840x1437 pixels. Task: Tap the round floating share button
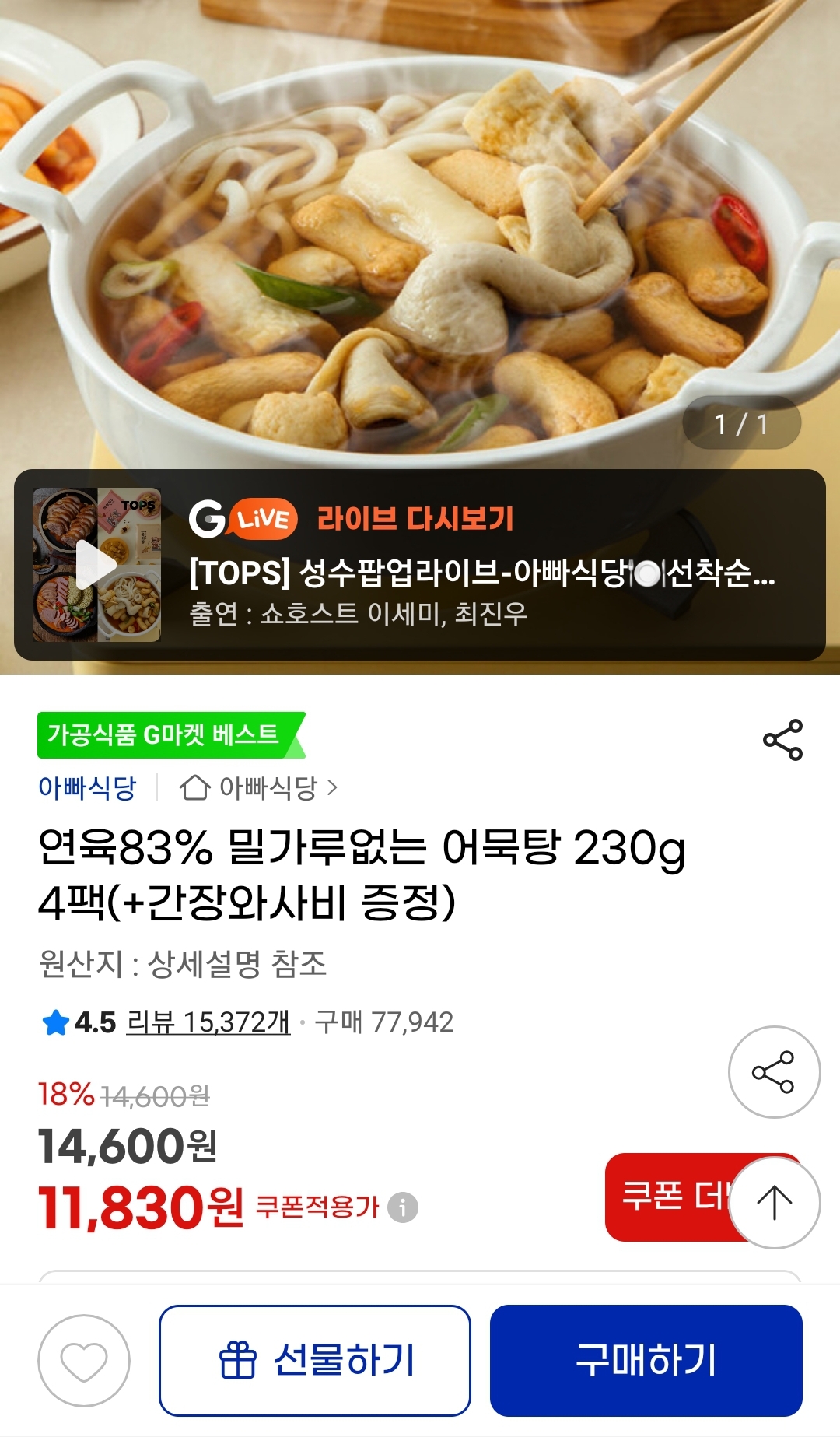pyautogui.click(x=773, y=1072)
